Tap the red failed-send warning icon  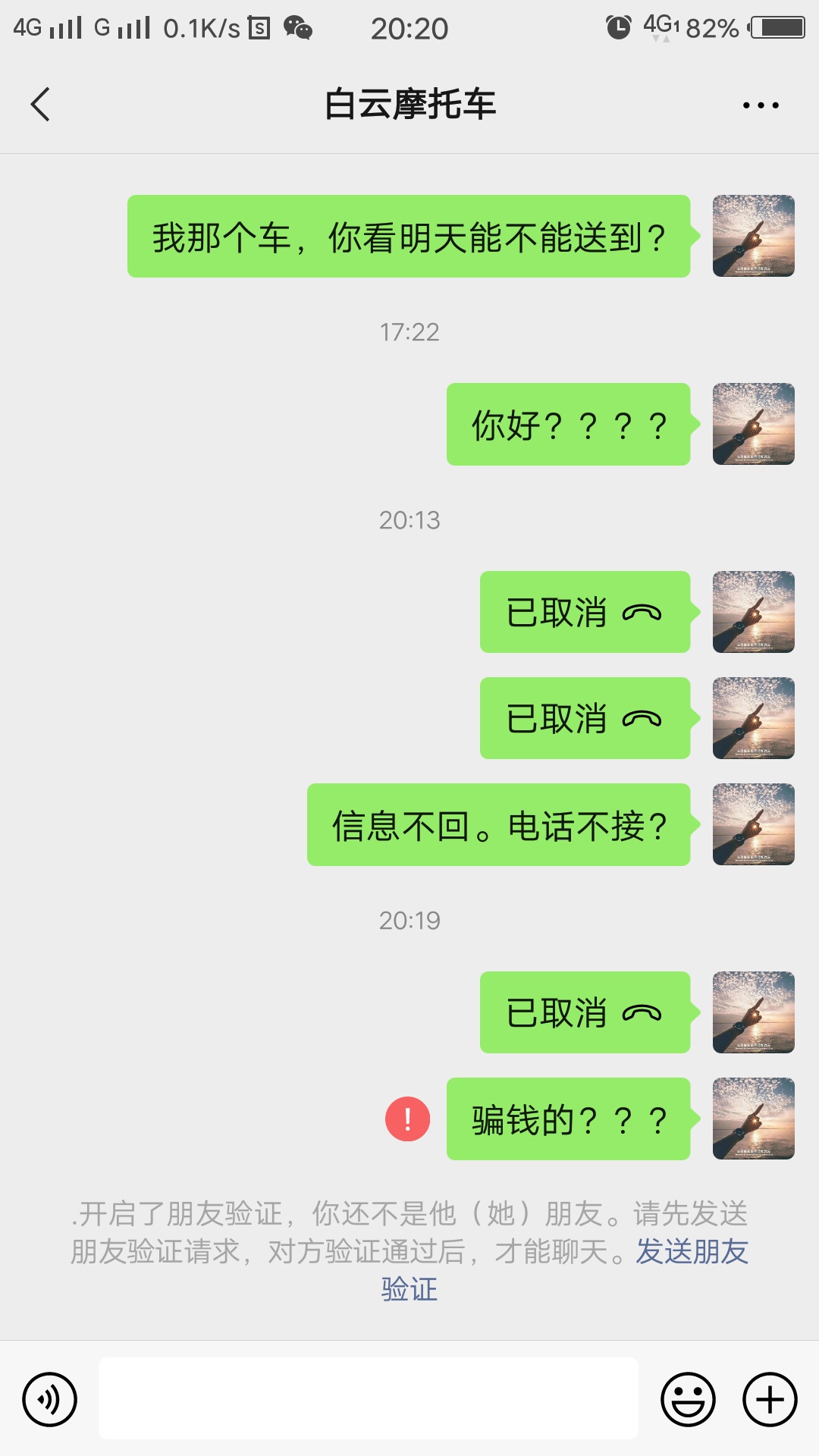[408, 1119]
